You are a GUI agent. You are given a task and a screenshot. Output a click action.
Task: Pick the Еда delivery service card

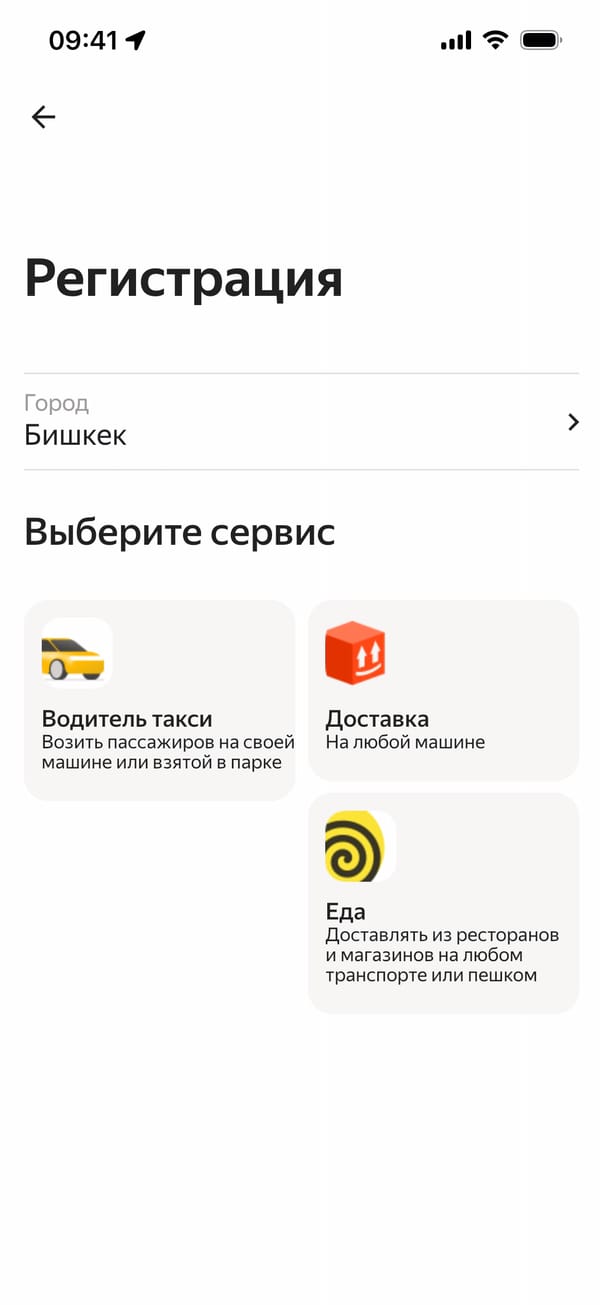[x=443, y=902]
